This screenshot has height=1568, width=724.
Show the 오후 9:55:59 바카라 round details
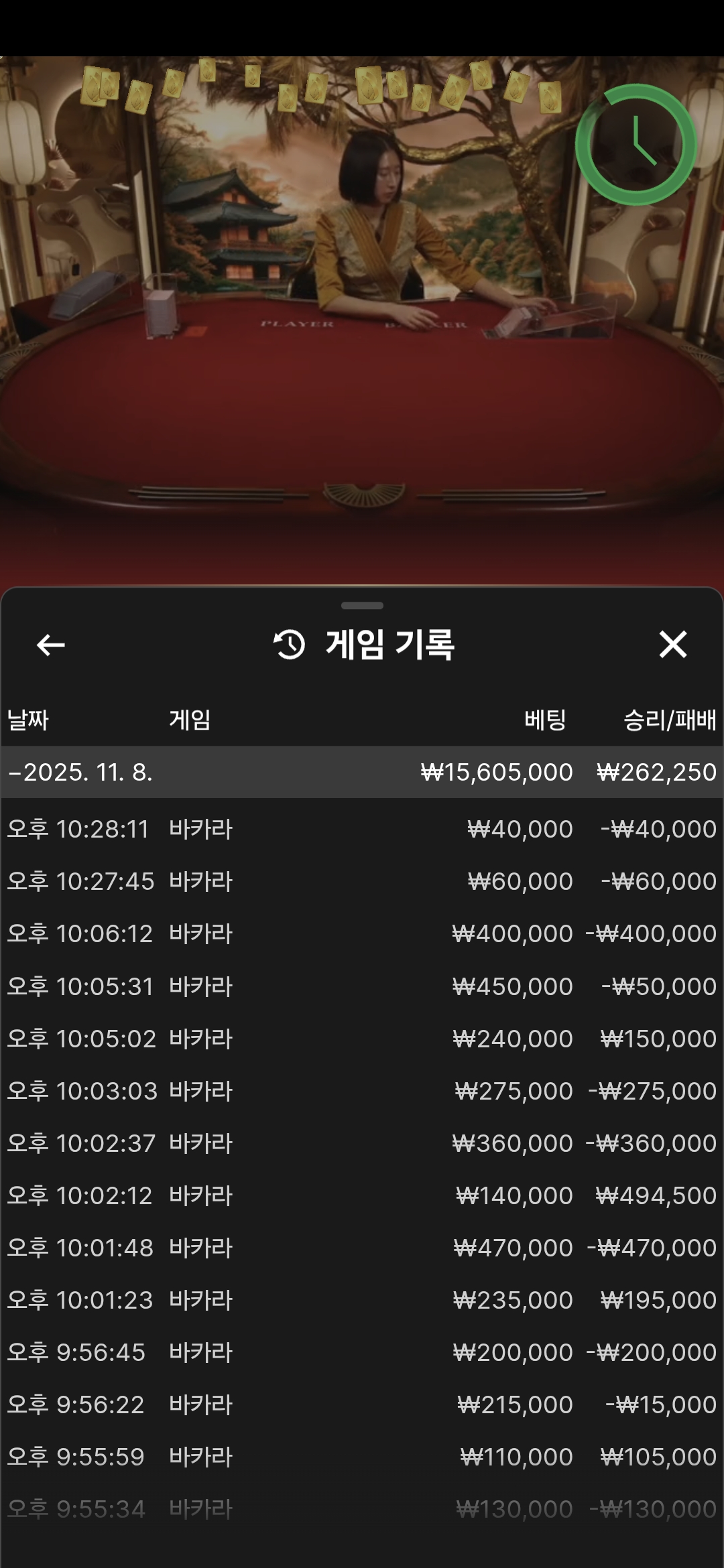(x=362, y=1457)
